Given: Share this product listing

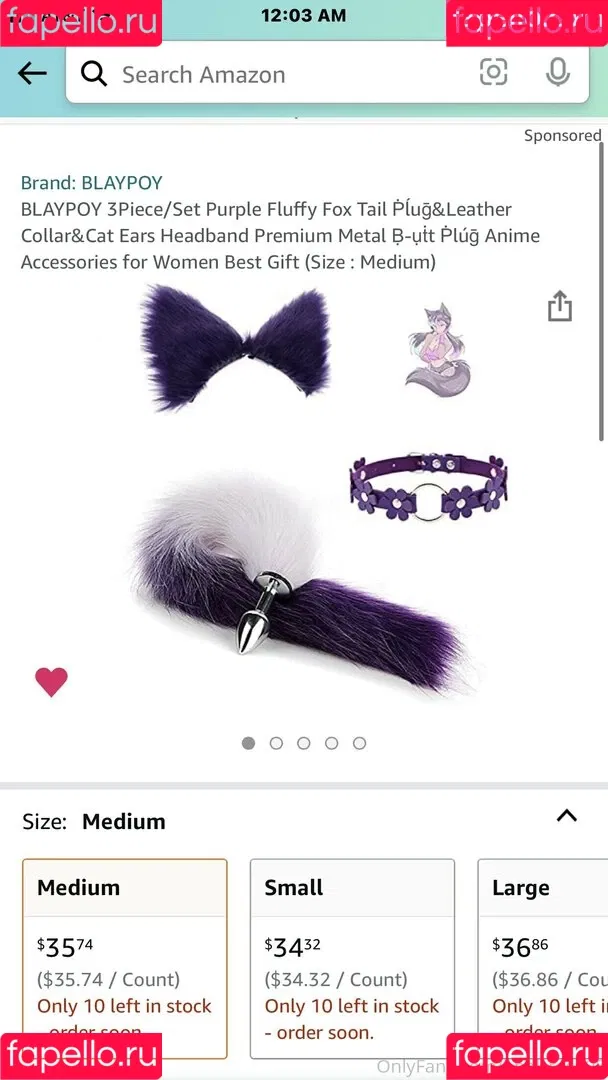Looking at the screenshot, I should 560,306.
